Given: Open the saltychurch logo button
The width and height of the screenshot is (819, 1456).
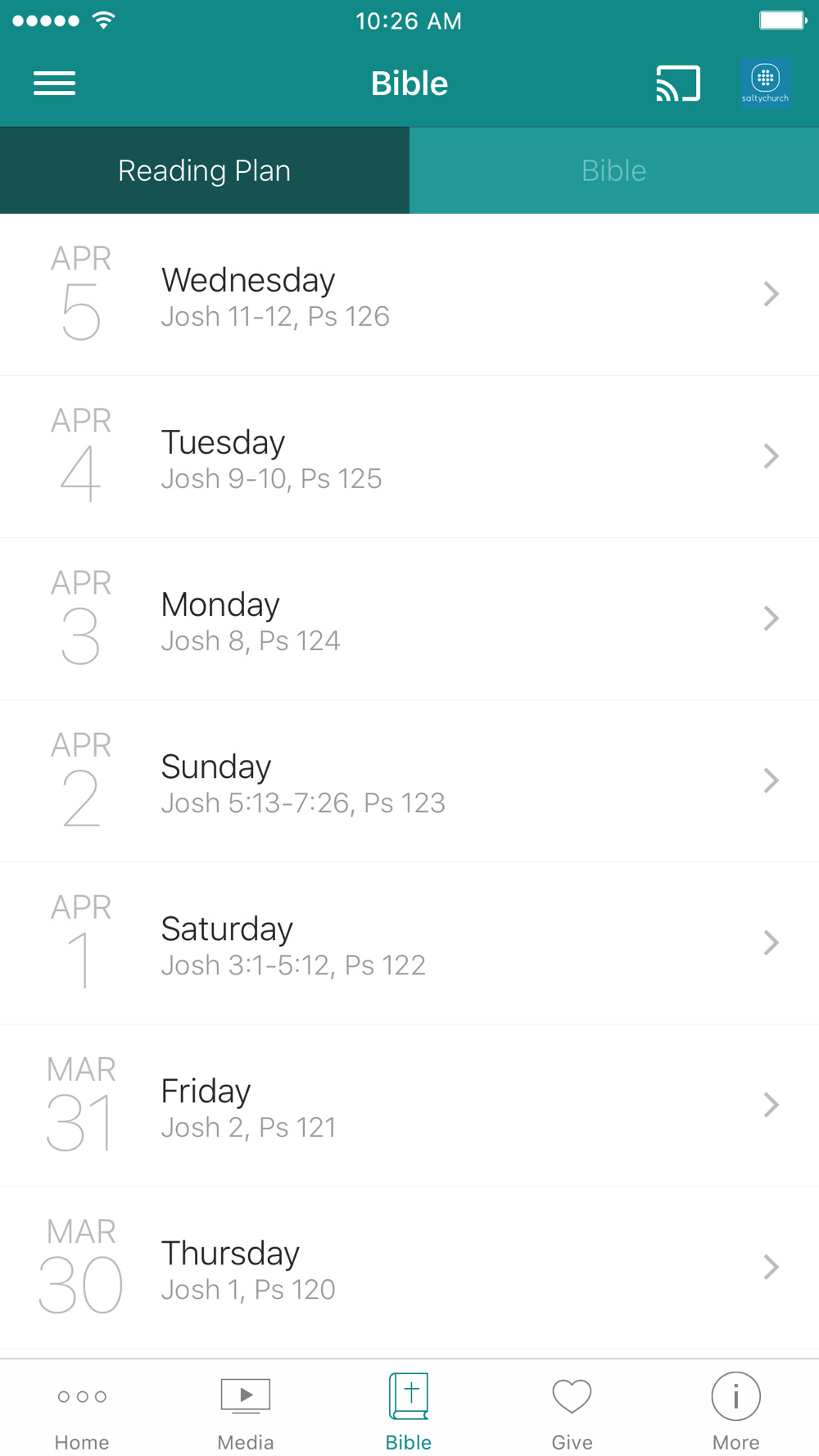Looking at the screenshot, I should pos(765,84).
